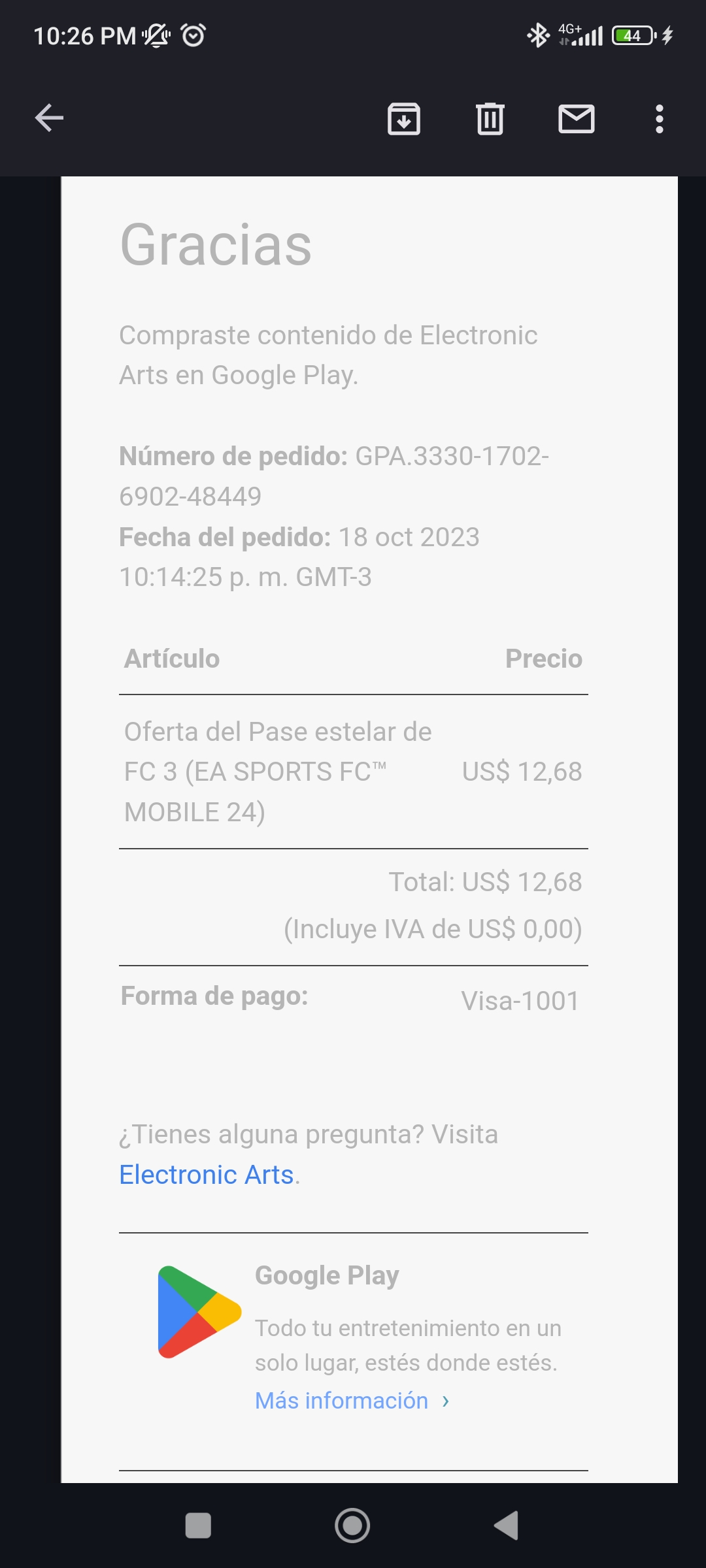The height and width of the screenshot is (1568, 706).
Task: Mark this email as unread
Action: pyautogui.click(x=576, y=119)
